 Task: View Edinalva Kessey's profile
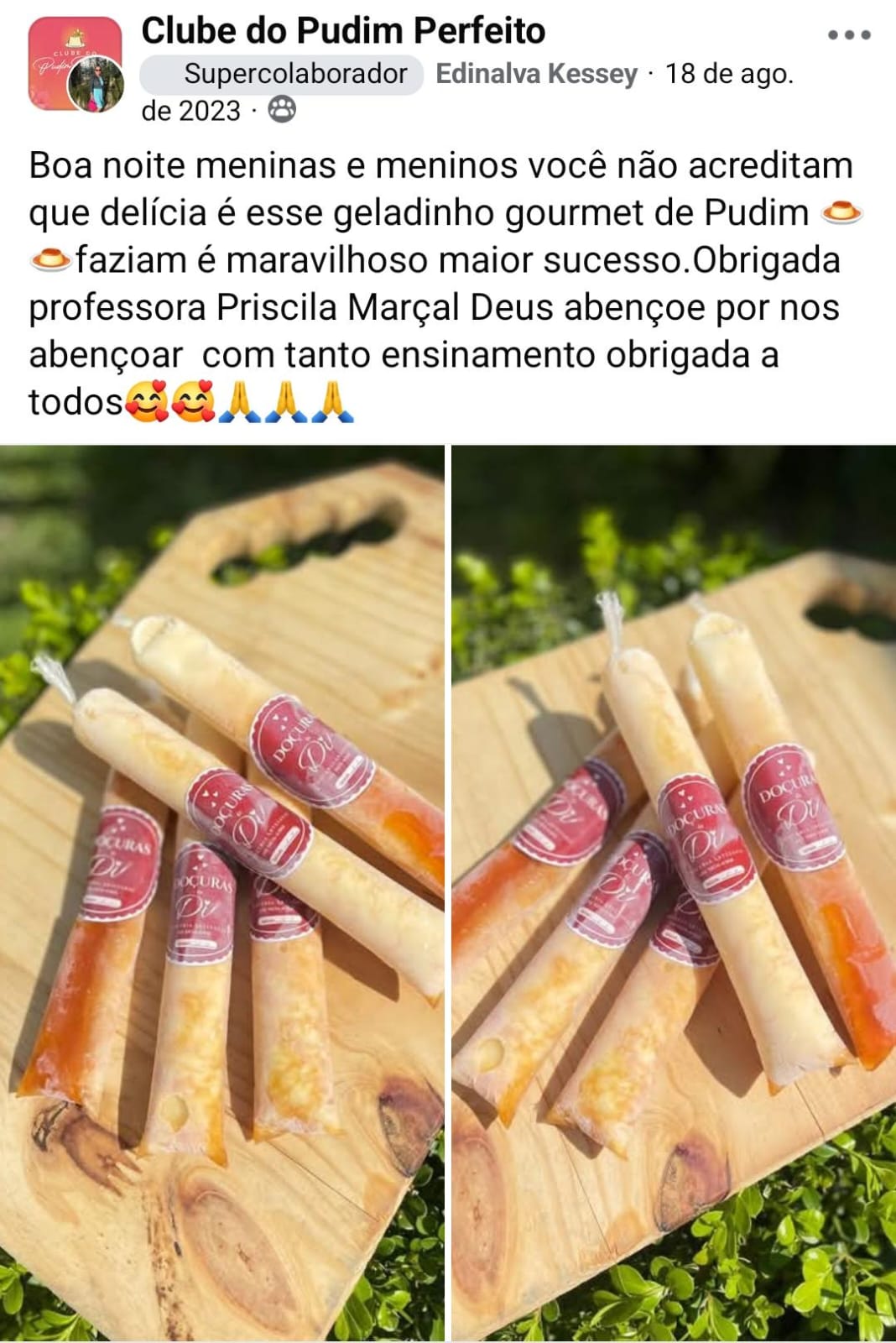pos(536,75)
